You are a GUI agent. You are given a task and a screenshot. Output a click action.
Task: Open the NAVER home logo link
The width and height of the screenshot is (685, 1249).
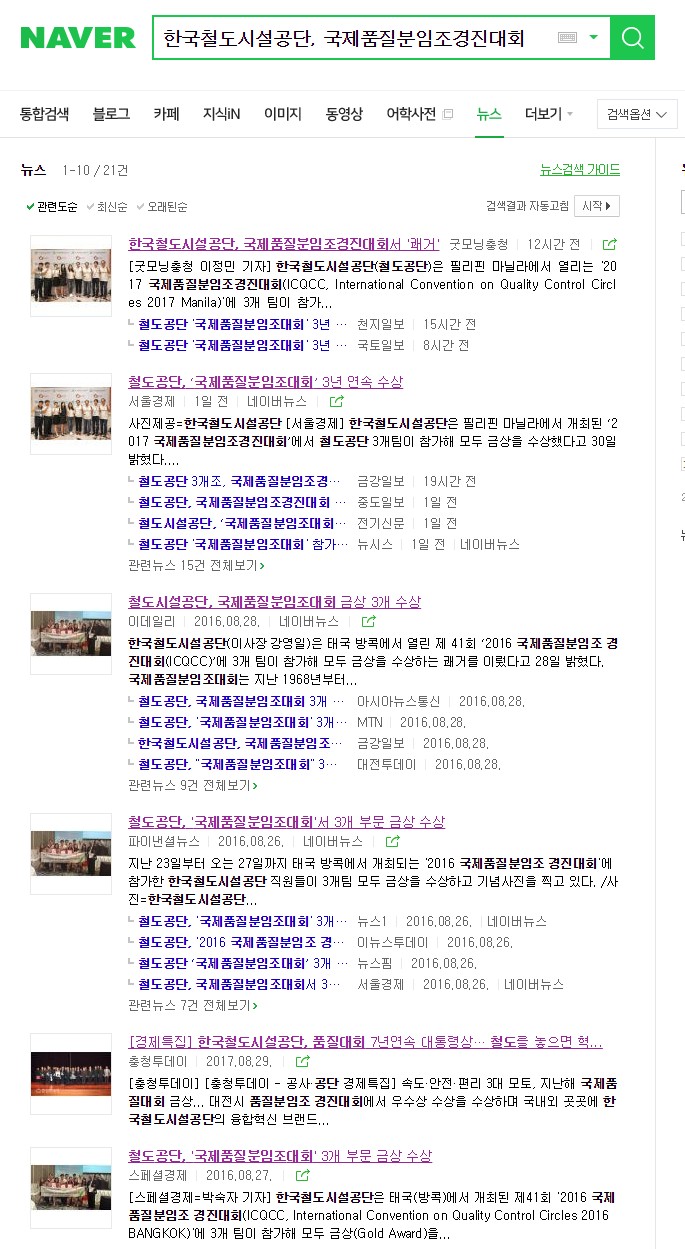(x=78, y=38)
